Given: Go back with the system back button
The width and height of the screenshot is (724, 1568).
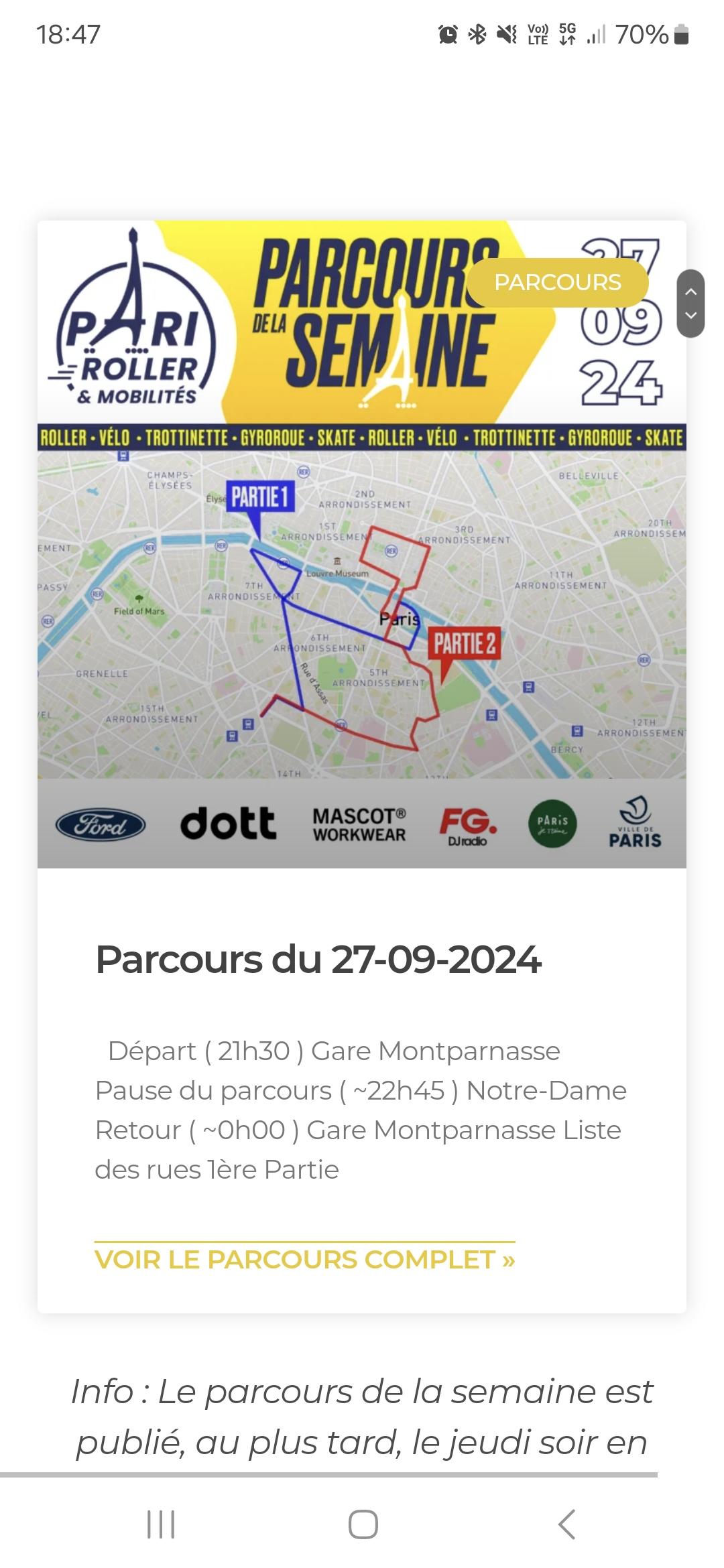Looking at the screenshot, I should pyautogui.click(x=566, y=1524).
